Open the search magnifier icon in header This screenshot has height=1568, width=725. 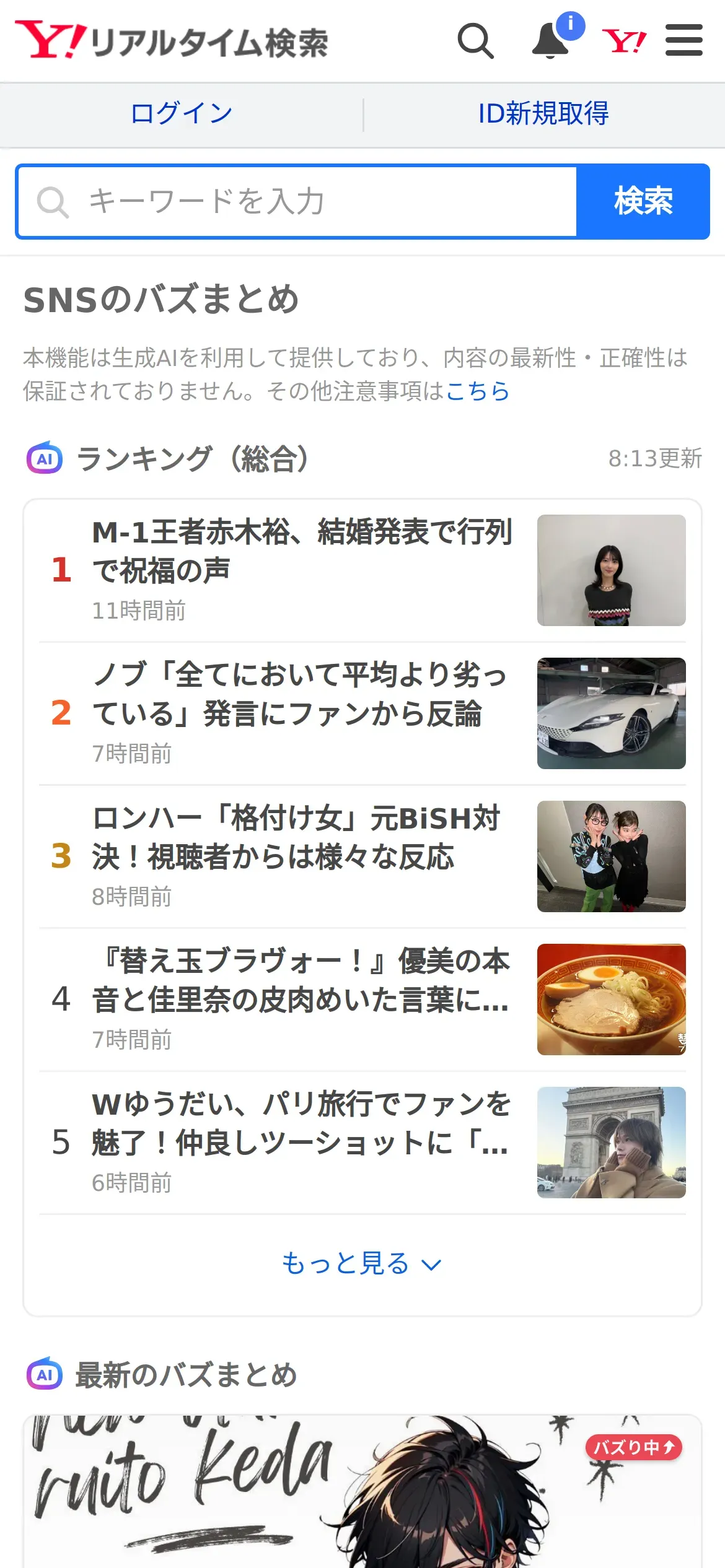click(475, 41)
